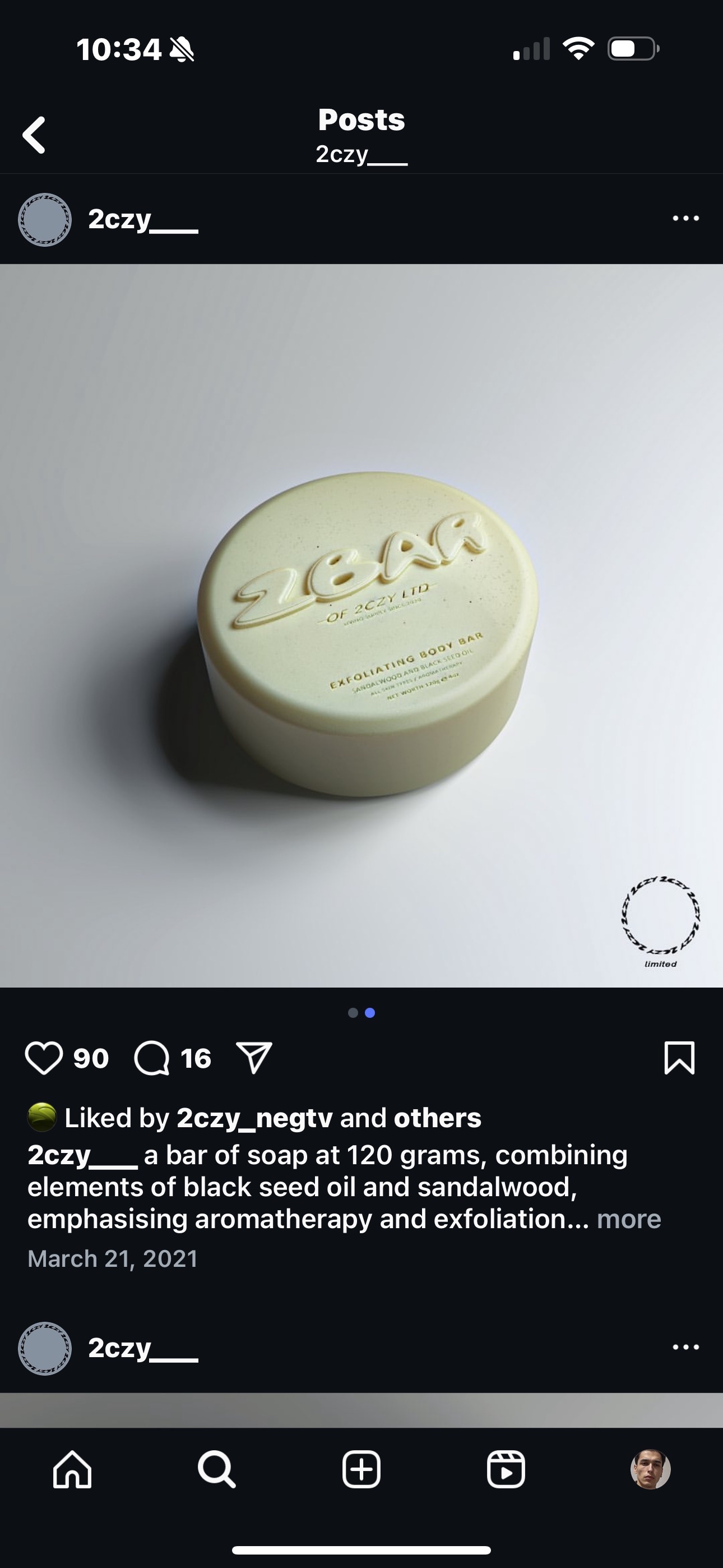This screenshot has height=1568, width=723.
Task: Open 2czy___ profile from the soap post header
Action: pos(142,220)
